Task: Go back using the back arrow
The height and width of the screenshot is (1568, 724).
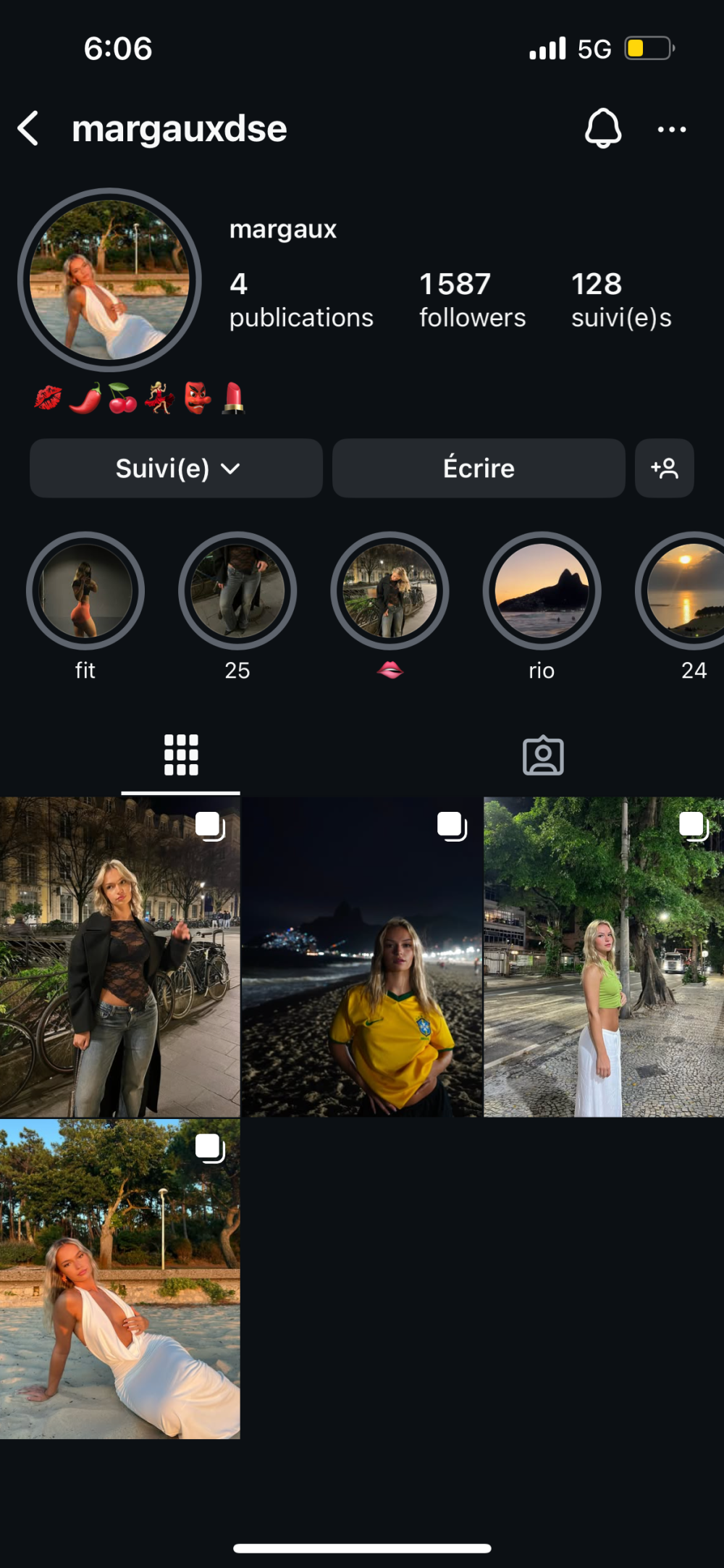Action: pyautogui.click(x=29, y=129)
